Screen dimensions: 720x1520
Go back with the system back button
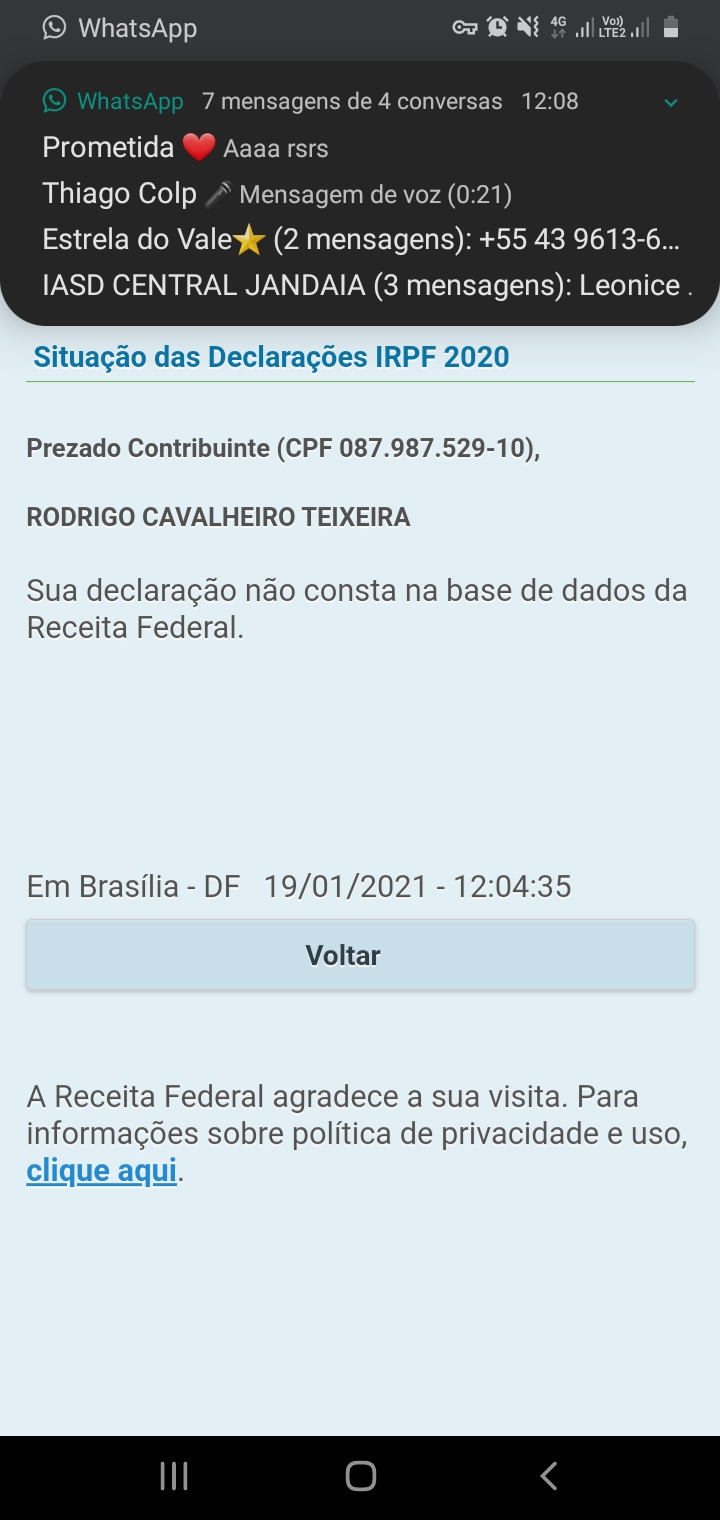point(548,1475)
